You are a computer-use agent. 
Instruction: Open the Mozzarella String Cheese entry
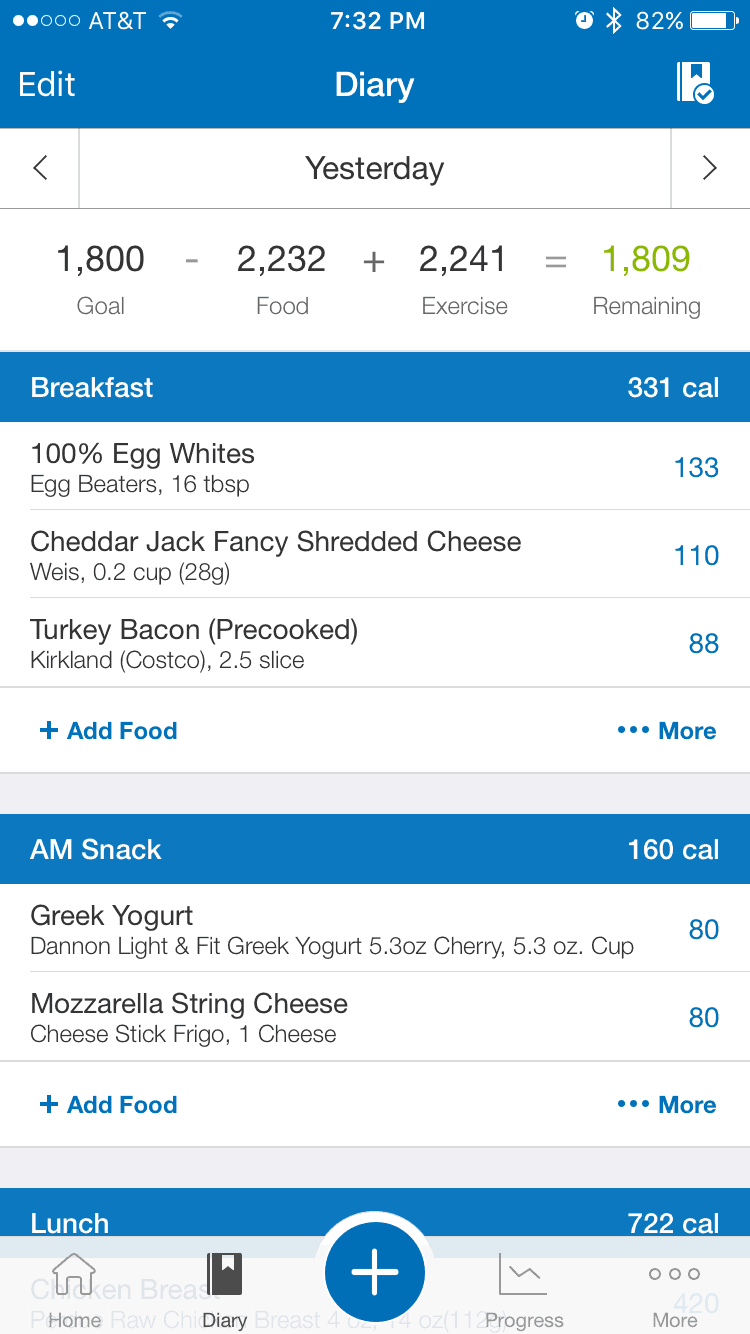(x=375, y=1017)
